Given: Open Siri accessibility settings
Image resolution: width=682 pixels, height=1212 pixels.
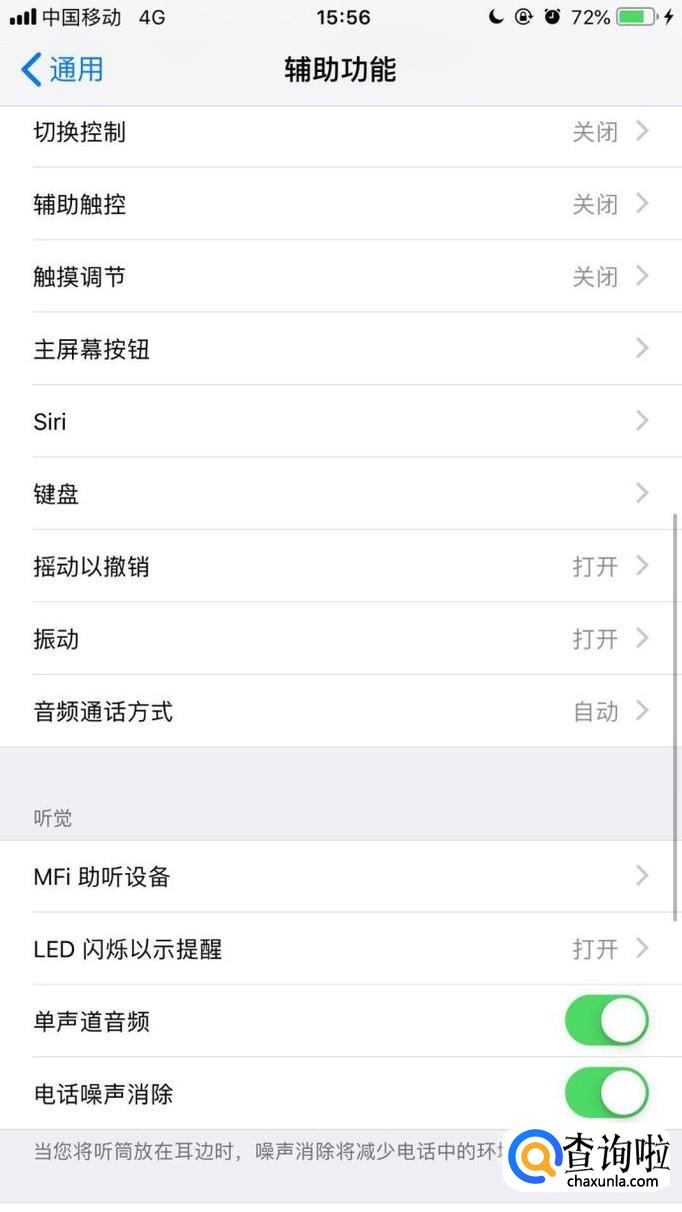Looking at the screenshot, I should click(340, 421).
